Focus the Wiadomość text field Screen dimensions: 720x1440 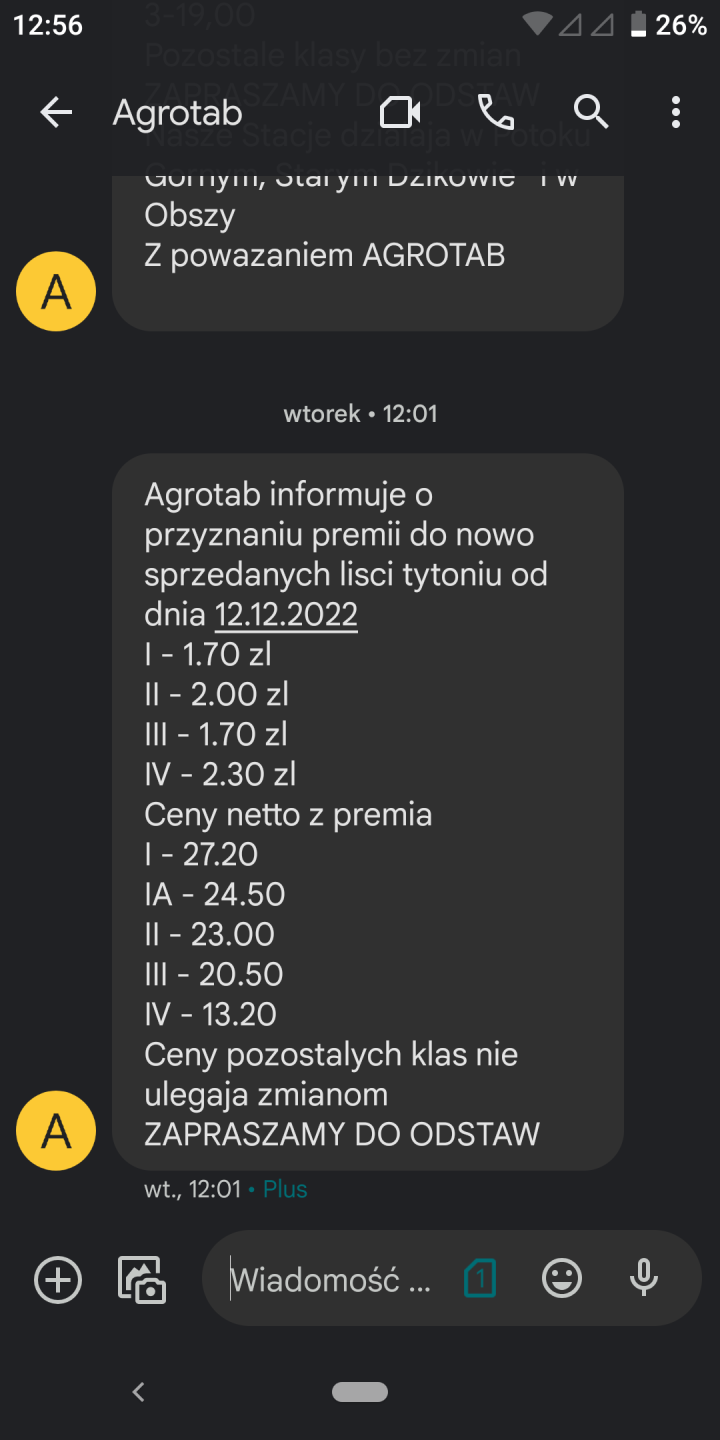[x=330, y=1280]
